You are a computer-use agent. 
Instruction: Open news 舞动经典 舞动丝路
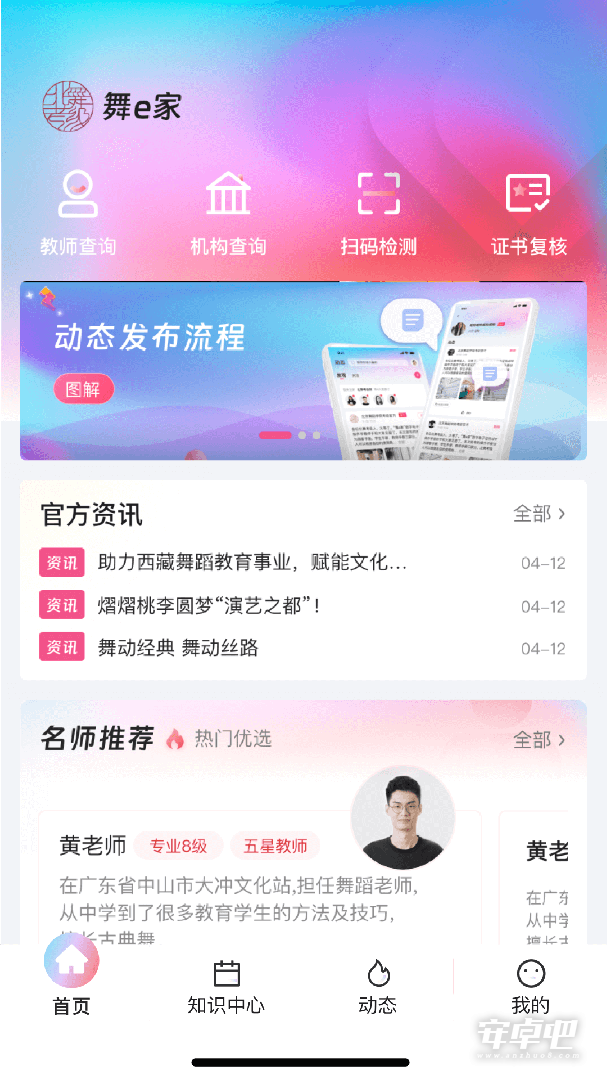[x=302, y=647]
